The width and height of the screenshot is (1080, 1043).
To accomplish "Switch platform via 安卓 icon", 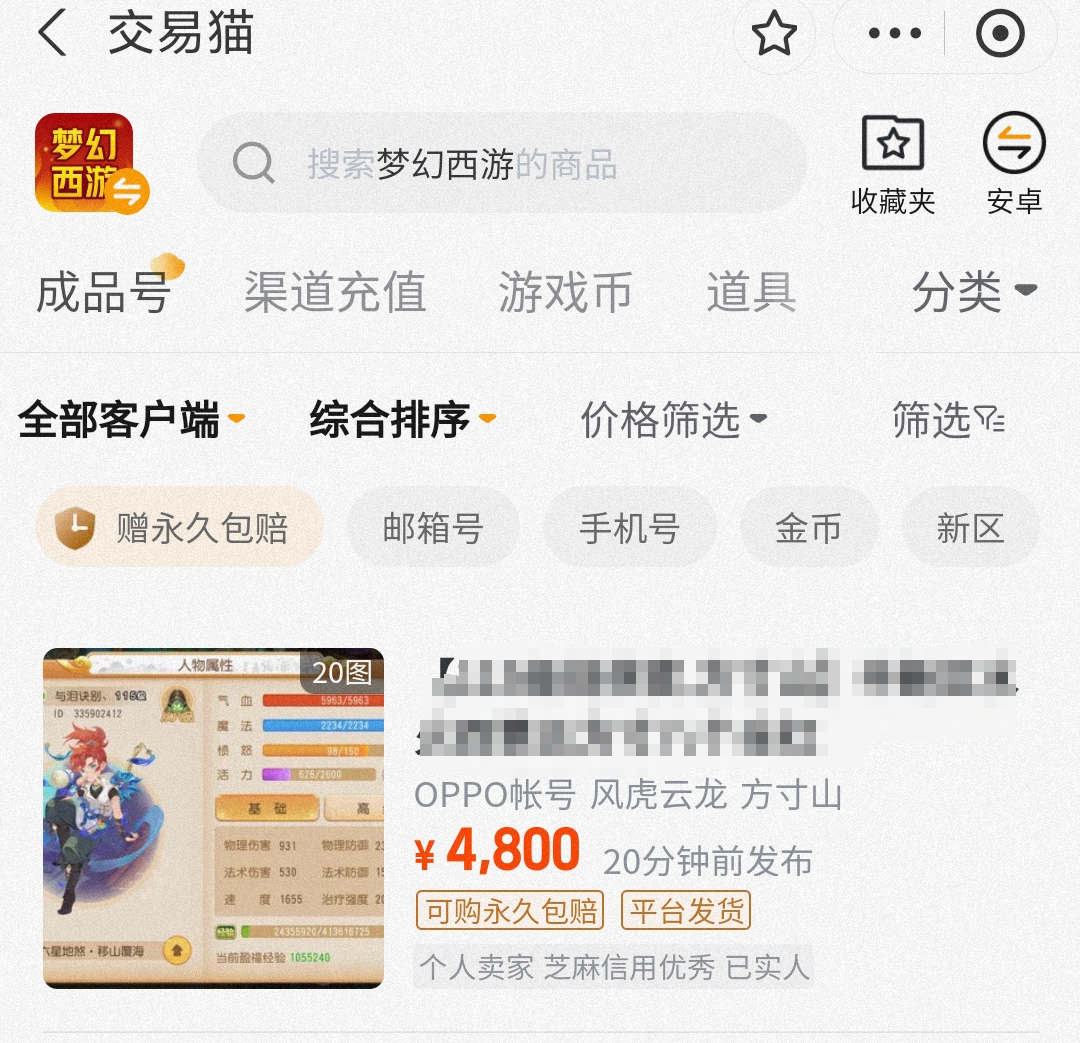I will 1014,163.
